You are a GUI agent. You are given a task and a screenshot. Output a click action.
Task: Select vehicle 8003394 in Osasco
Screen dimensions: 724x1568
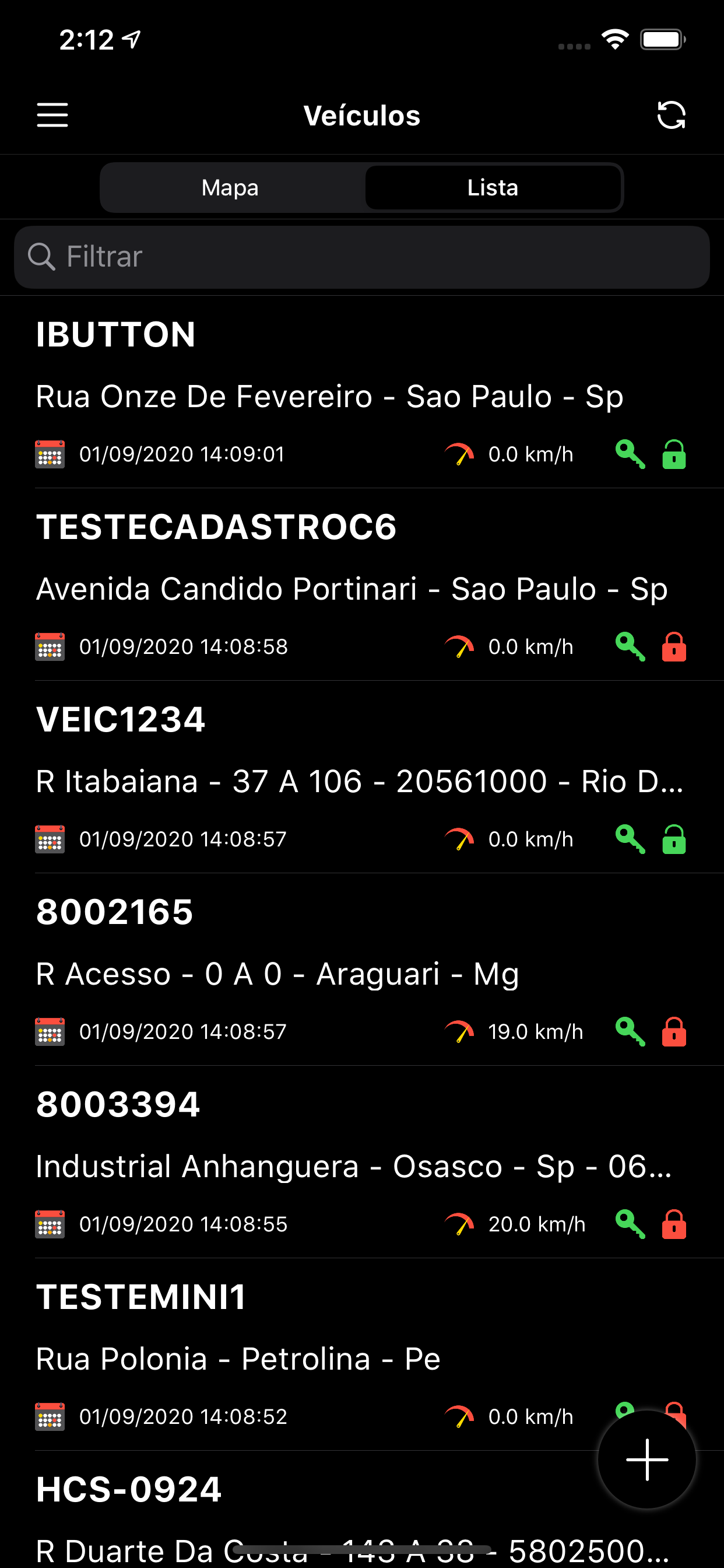[x=362, y=1162]
